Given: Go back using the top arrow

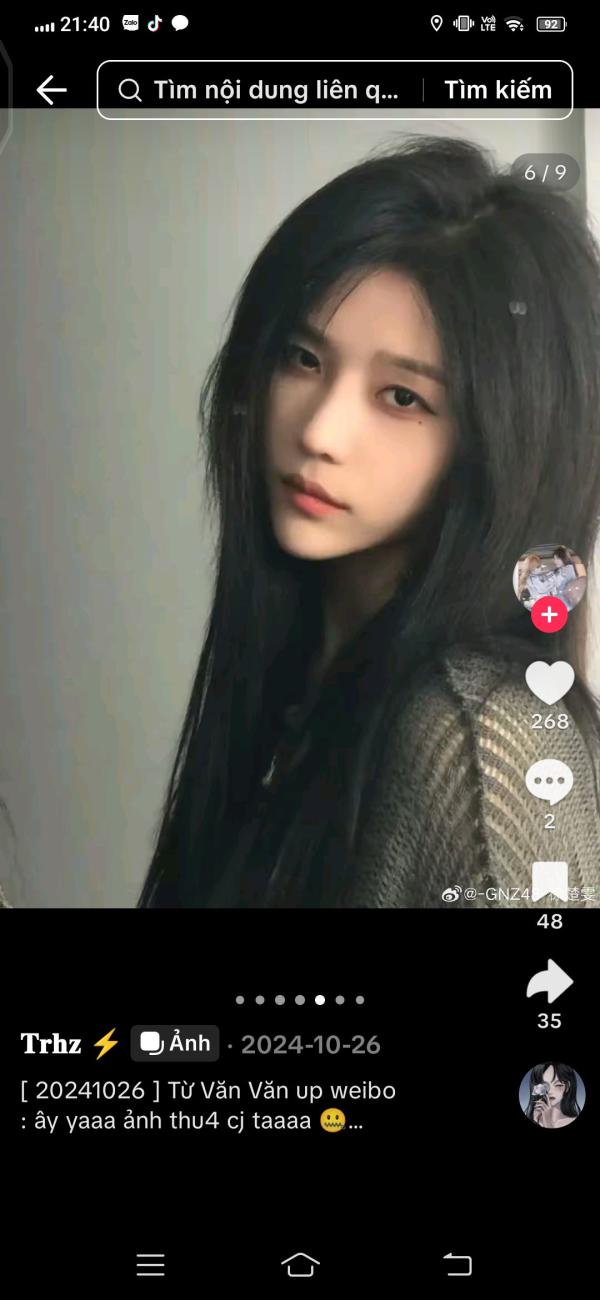Looking at the screenshot, I should (x=51, y=90).
